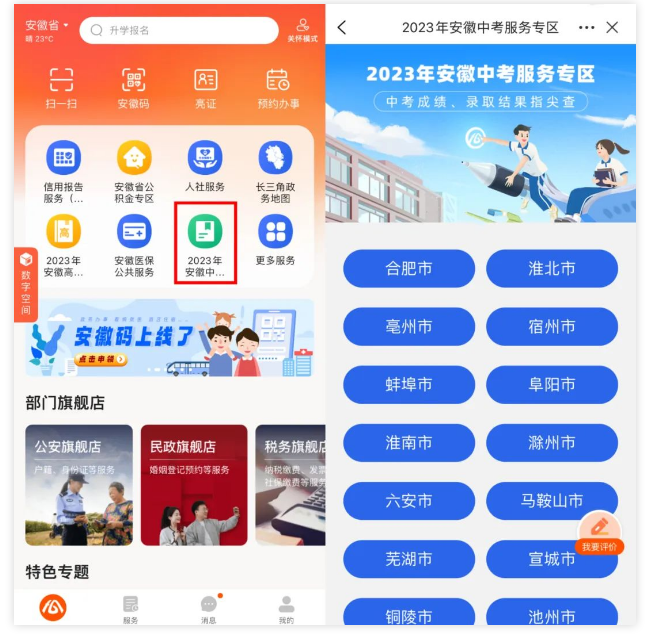
Task: Open 预约办事
Action: pyautogui.click(x=278, y=87)
